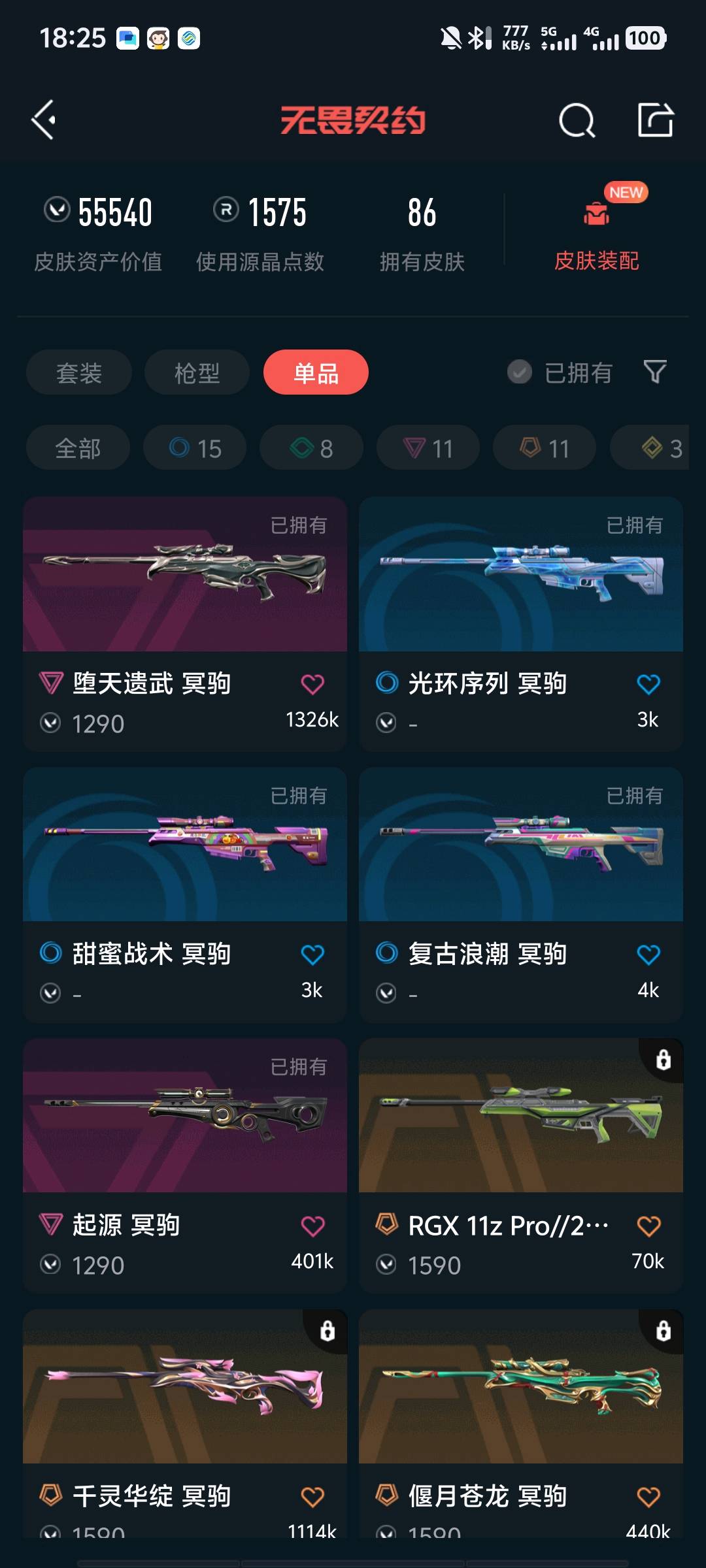Switch to the 枪型 tab
Image resolution: width=706 pixels, height=1568 pixels.
(x=197, y=372)
